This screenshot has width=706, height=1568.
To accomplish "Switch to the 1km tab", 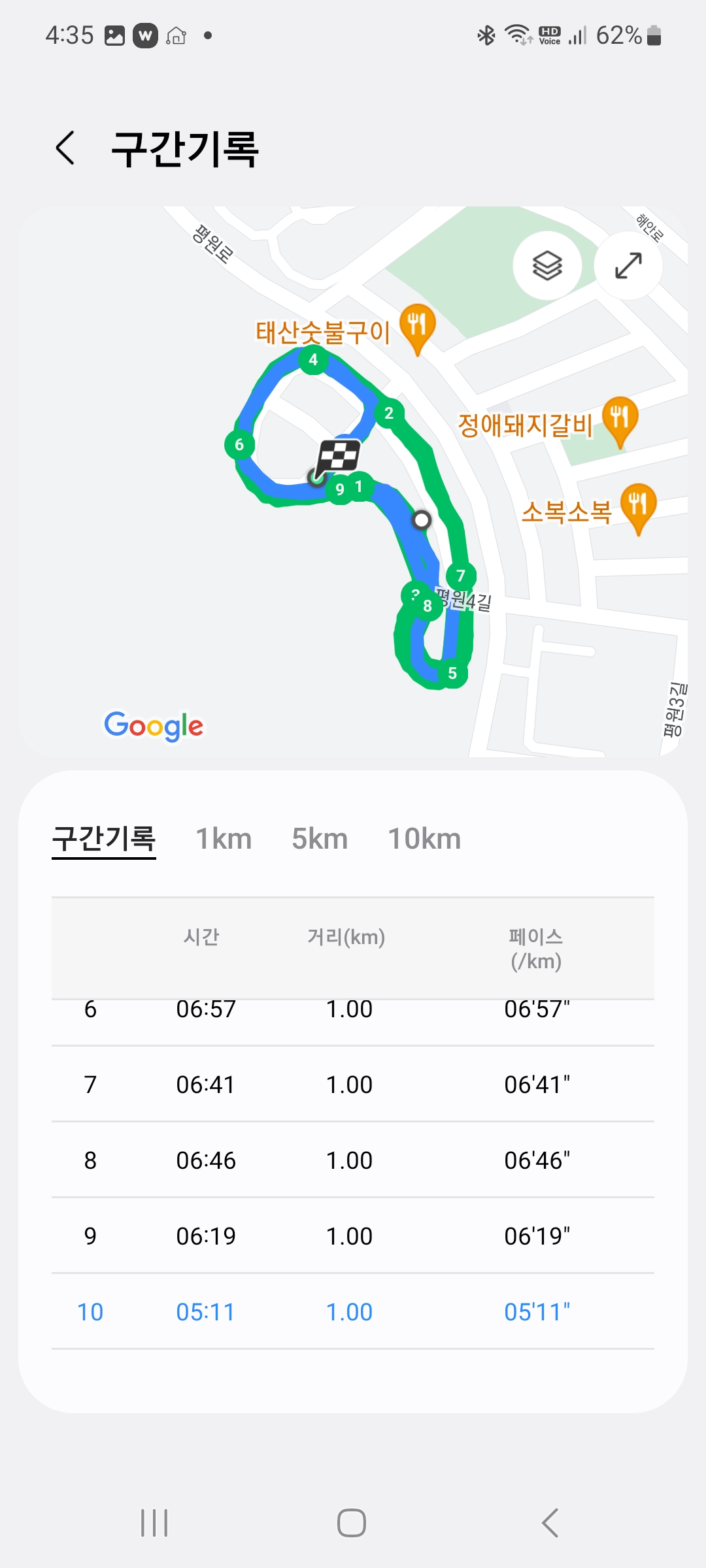I will 224,839.
